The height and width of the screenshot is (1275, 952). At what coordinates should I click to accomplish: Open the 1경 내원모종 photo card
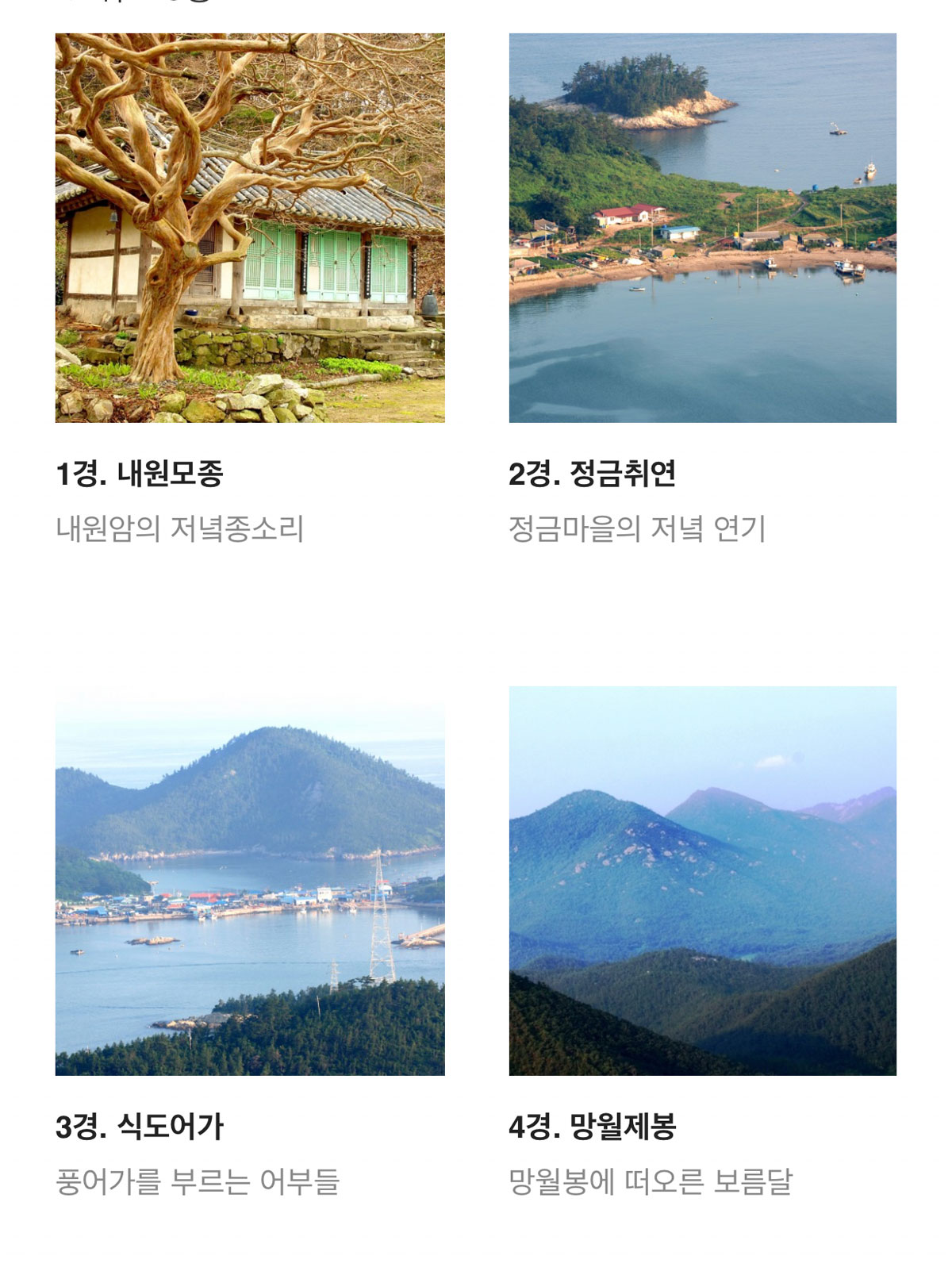coord(250,228)
